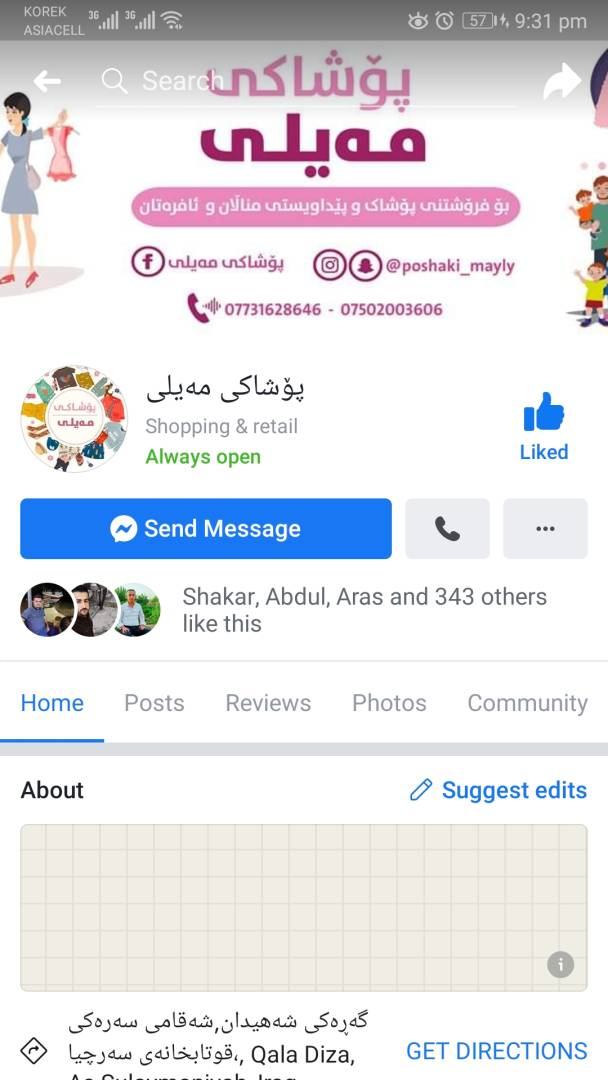Send Message to the page
The width and height of the screenshot is (608, 1080).
point(206,529)
